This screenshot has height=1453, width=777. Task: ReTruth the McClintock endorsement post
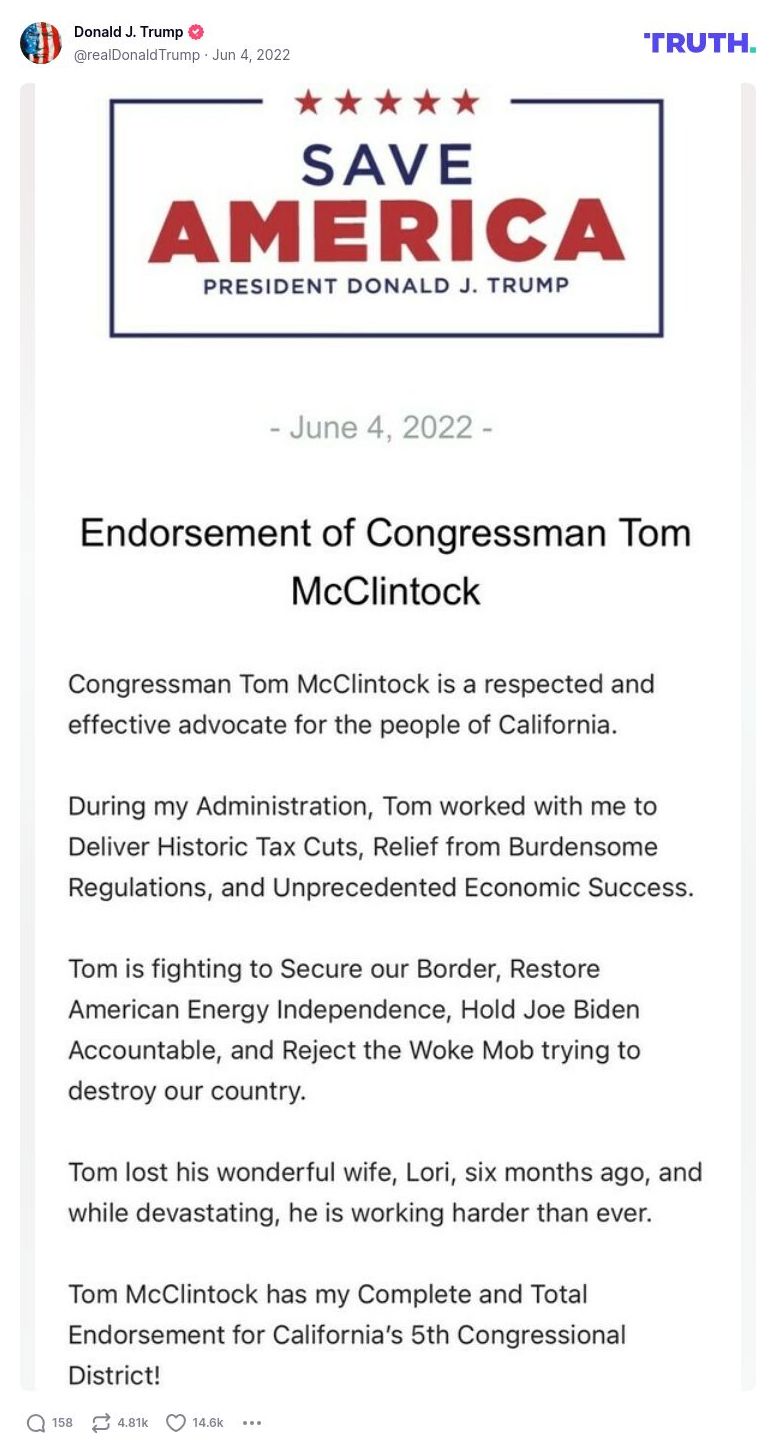point(101,1423)
